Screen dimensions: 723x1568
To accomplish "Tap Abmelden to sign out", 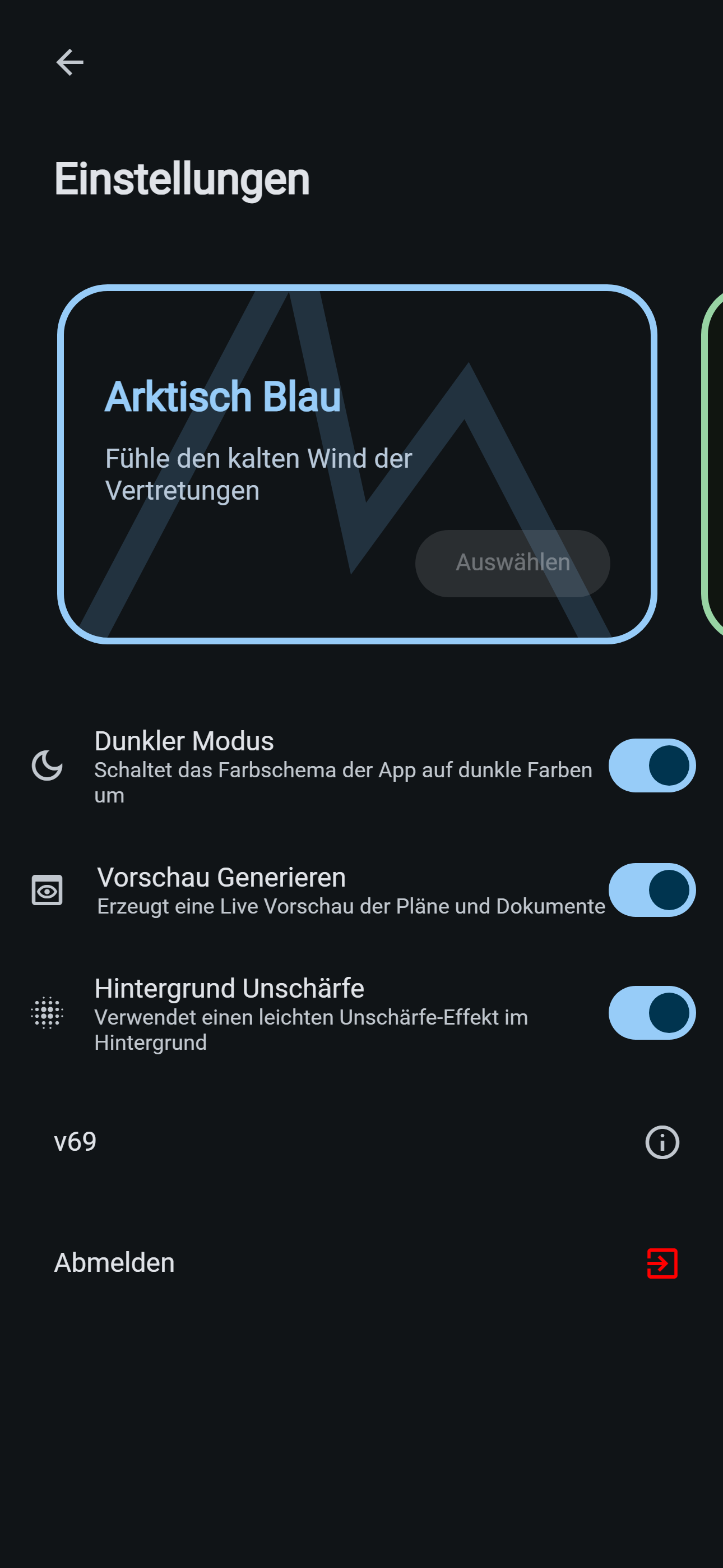I will tap(113, 1262).
